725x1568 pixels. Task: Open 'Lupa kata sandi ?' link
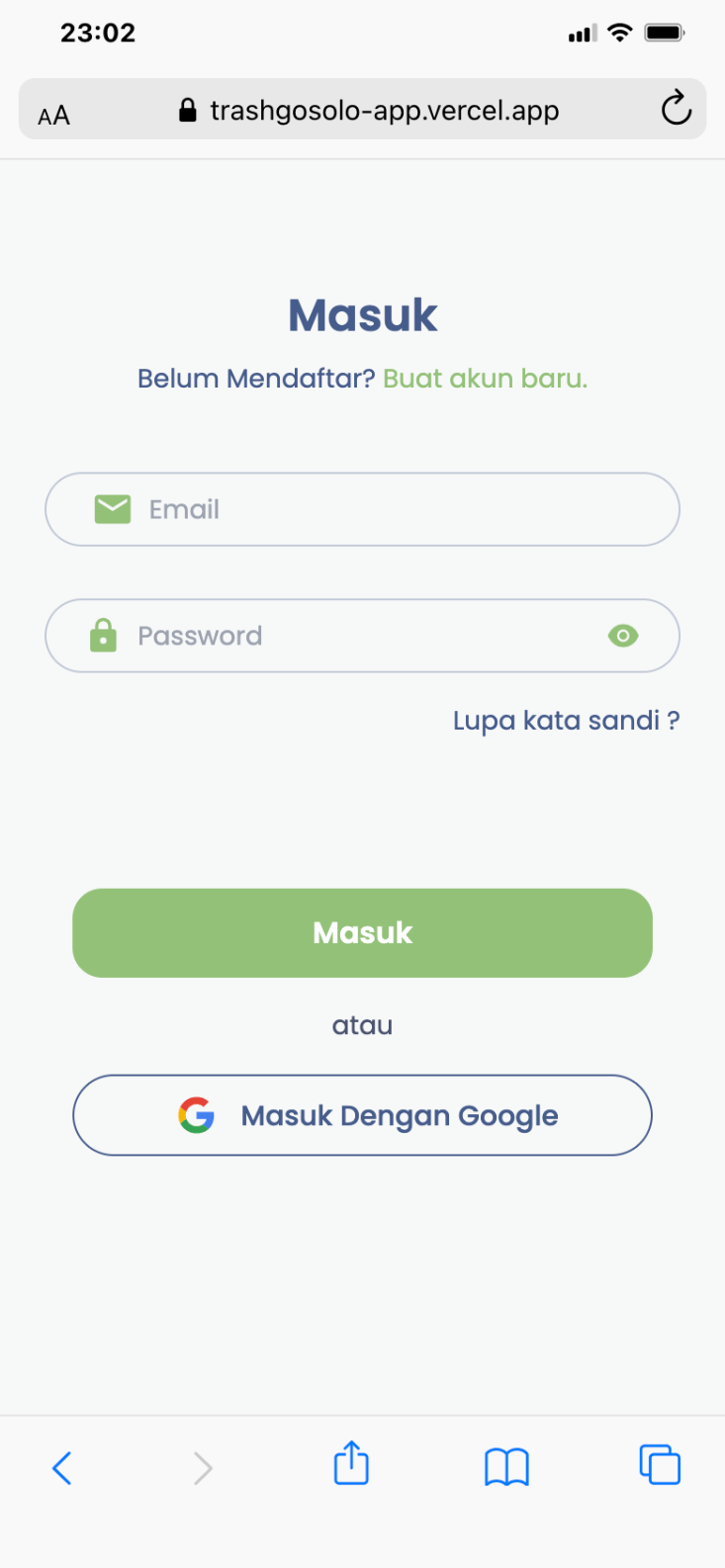tap(566, 721)
